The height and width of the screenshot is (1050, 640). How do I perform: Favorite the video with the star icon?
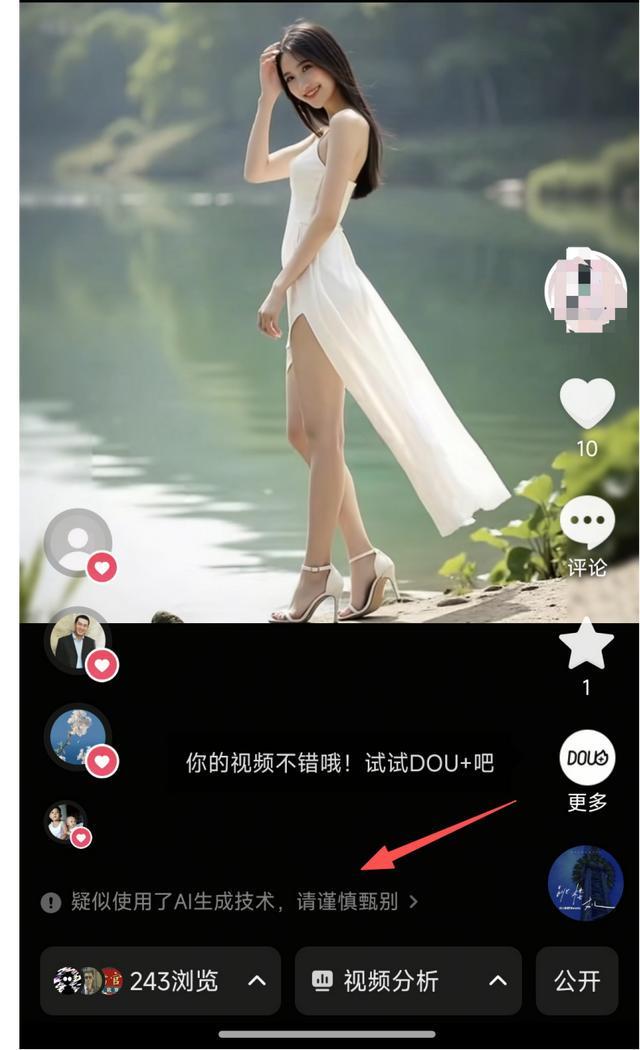586,644
